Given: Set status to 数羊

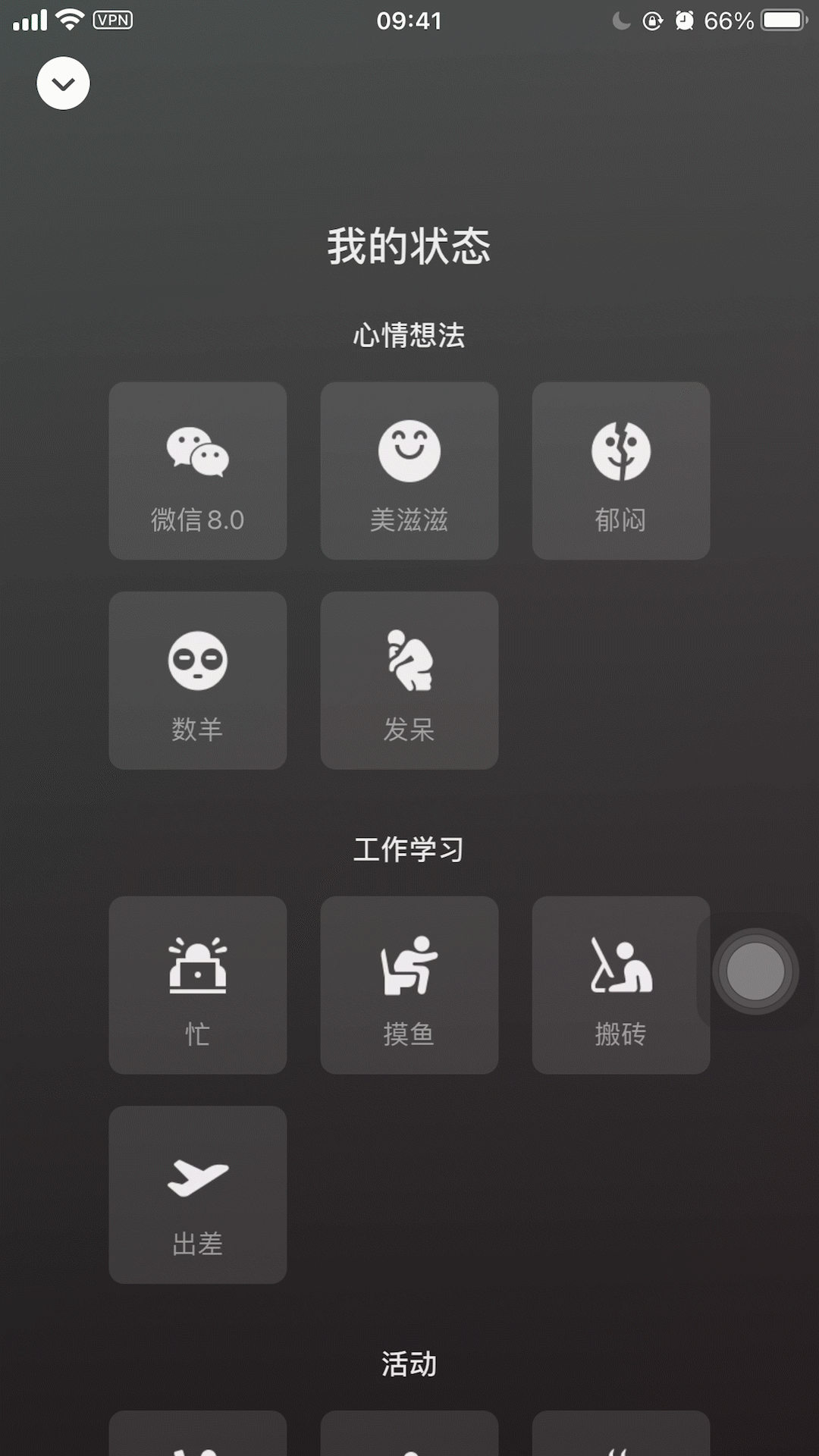Looking at the screenshot, I should tap(198, 680).
